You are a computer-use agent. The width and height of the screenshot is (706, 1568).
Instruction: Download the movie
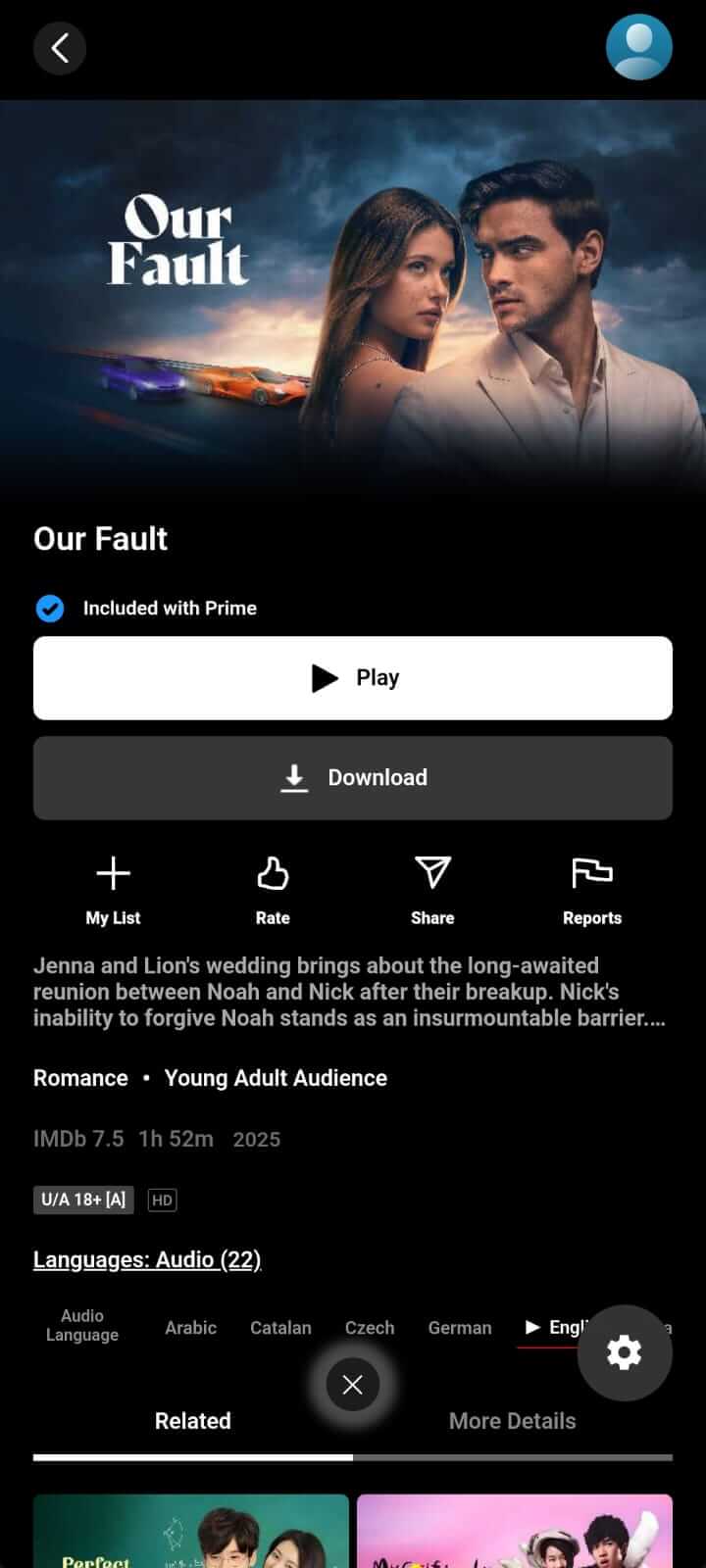click(x=353, y=778)
